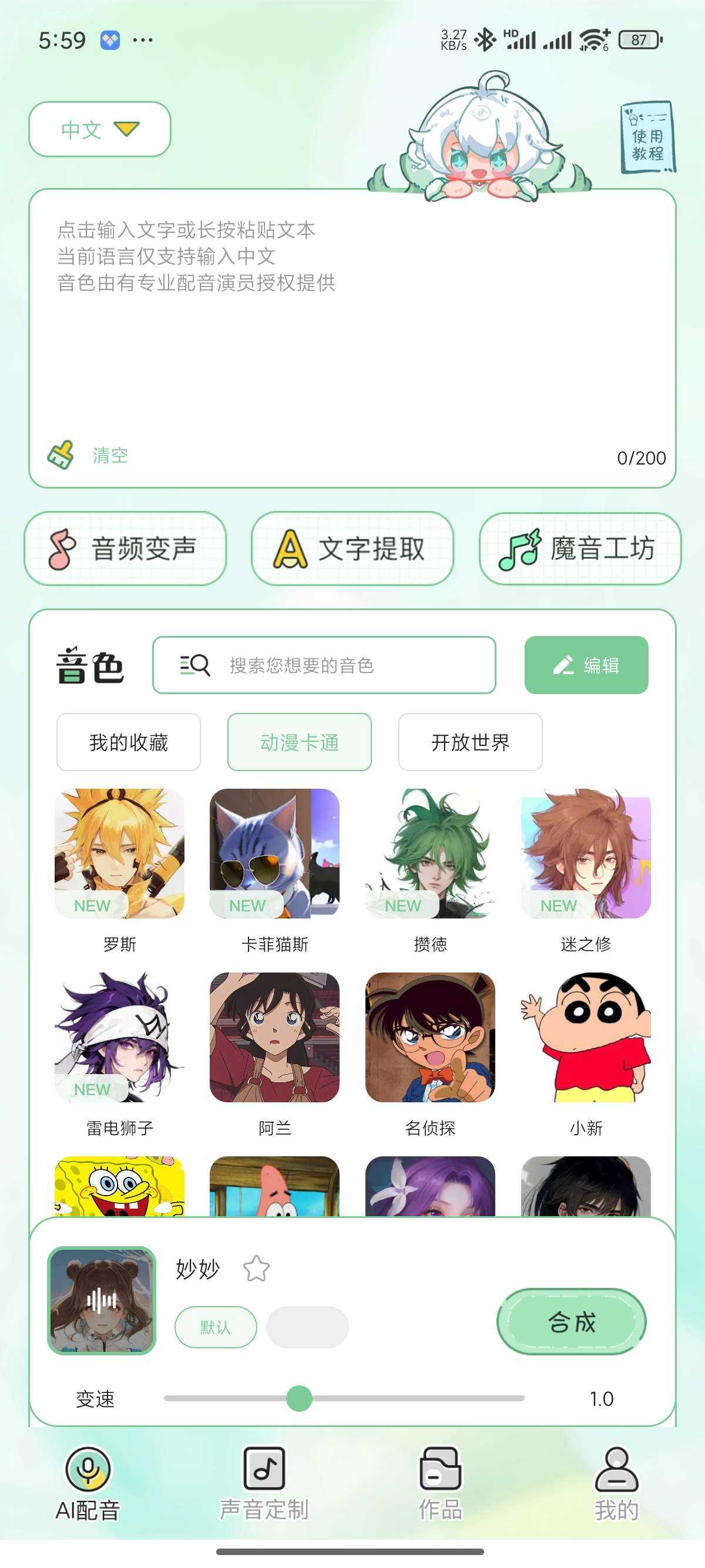Tap the 编辑 edit button
The height and width of the screenshot is (1568, 705).
tap(586, 665)
